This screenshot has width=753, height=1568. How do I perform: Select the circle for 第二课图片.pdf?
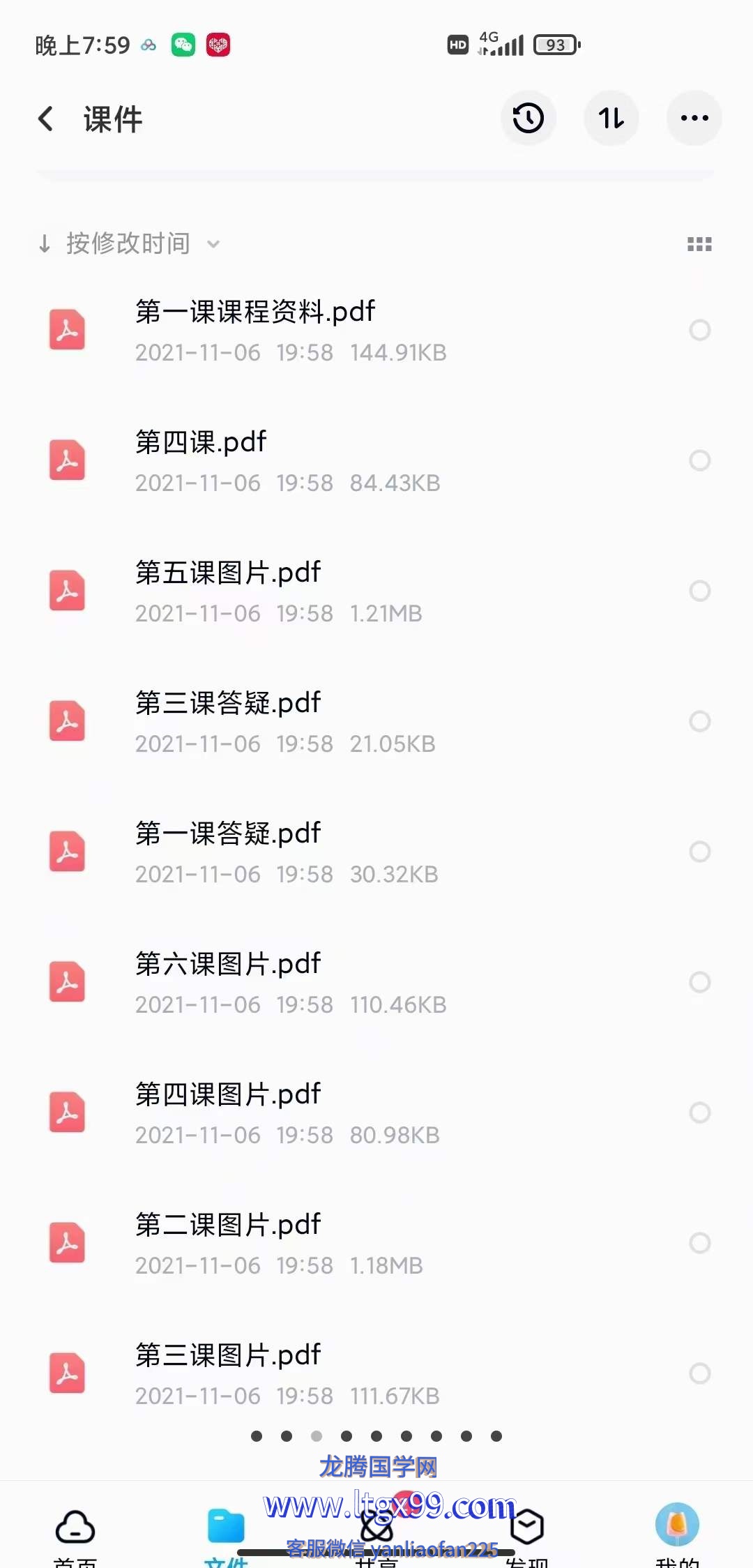tap(700, 1243)
